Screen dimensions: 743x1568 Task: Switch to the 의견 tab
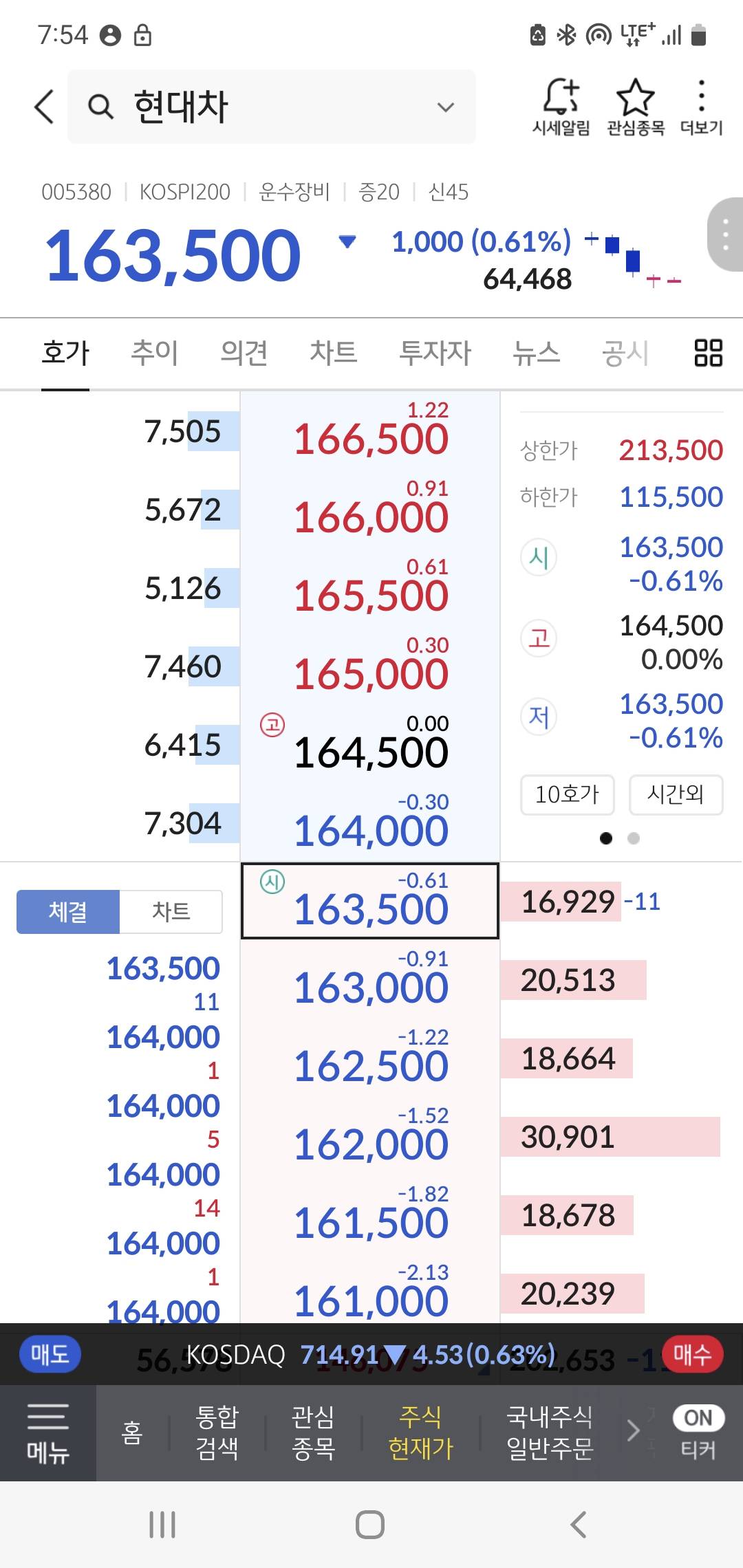tap(244, 353)
